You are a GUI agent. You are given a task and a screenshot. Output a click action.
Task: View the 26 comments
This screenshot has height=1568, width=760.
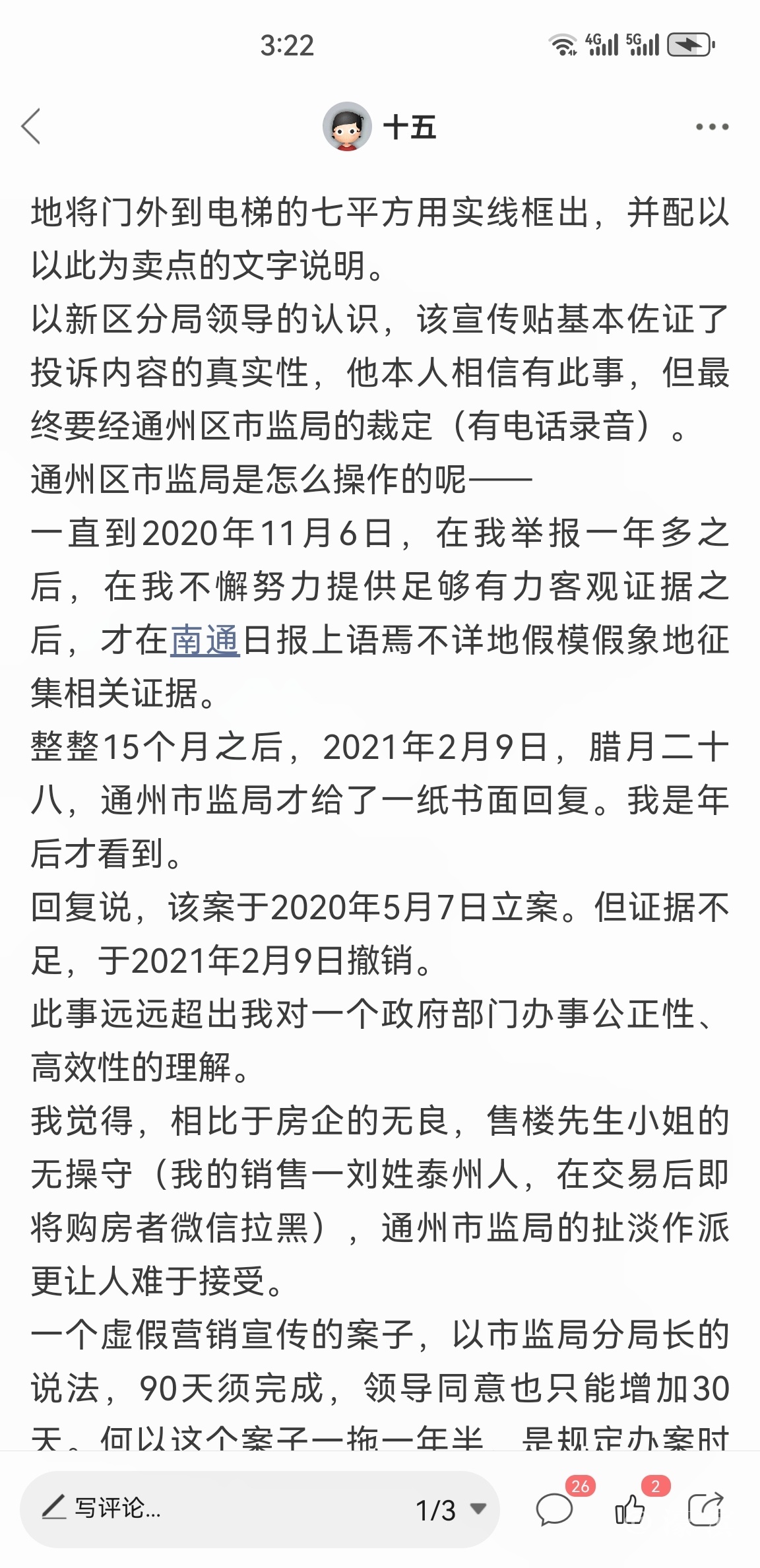[555, 1508]
